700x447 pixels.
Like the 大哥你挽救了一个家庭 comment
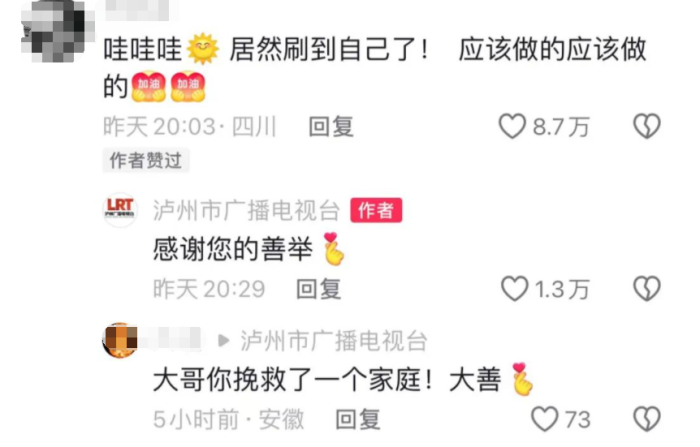pyautogui.click(x=544, y=418)
